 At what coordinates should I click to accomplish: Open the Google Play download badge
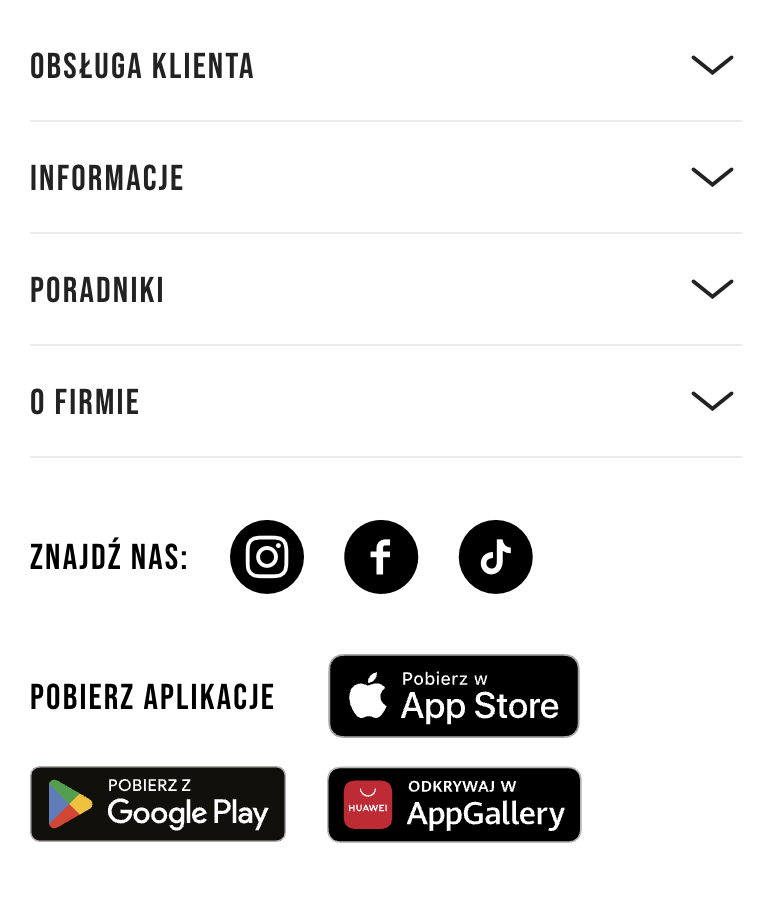click(157, 803)
